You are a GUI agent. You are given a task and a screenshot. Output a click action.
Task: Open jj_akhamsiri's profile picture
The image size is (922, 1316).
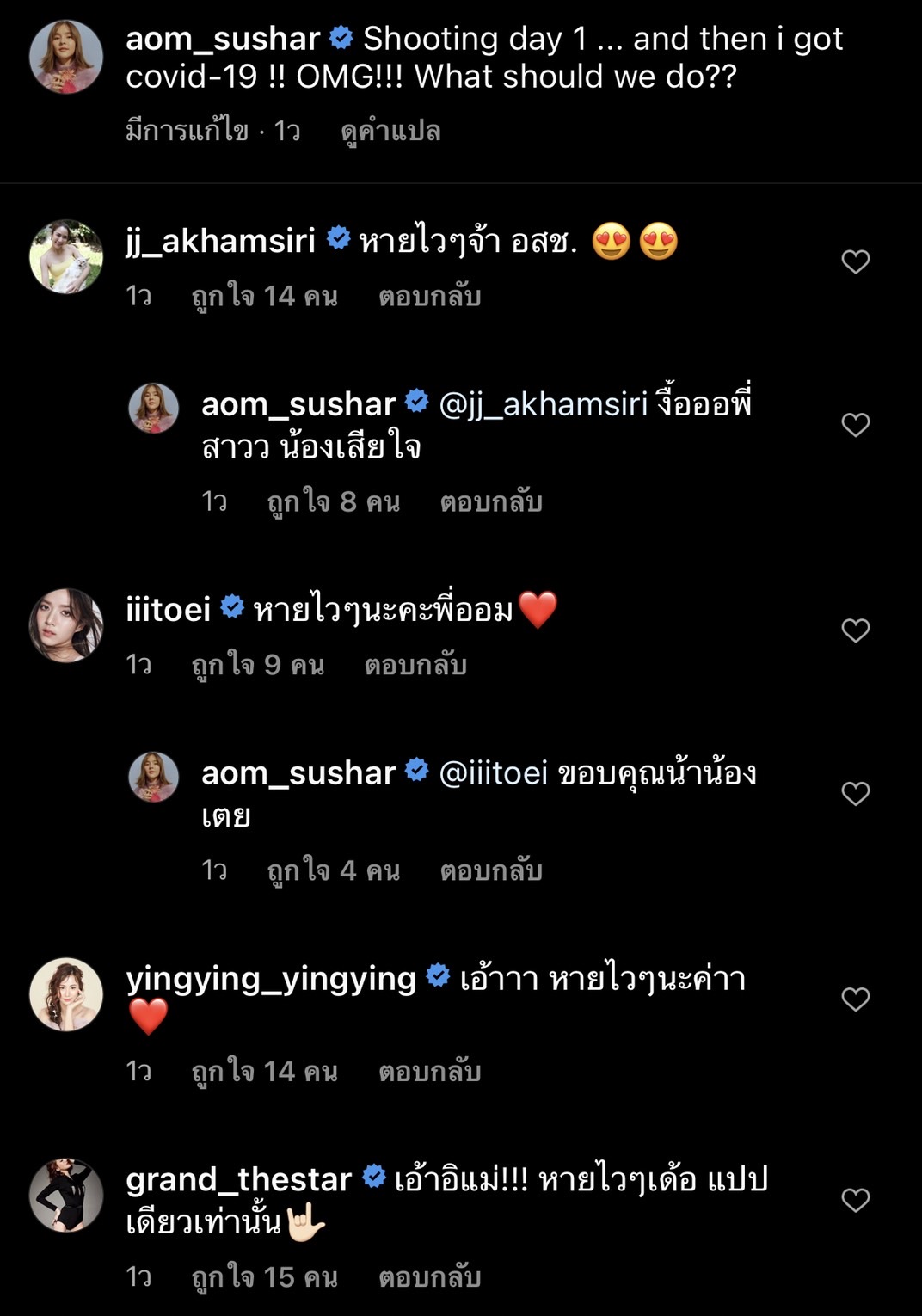coord(66,256)
